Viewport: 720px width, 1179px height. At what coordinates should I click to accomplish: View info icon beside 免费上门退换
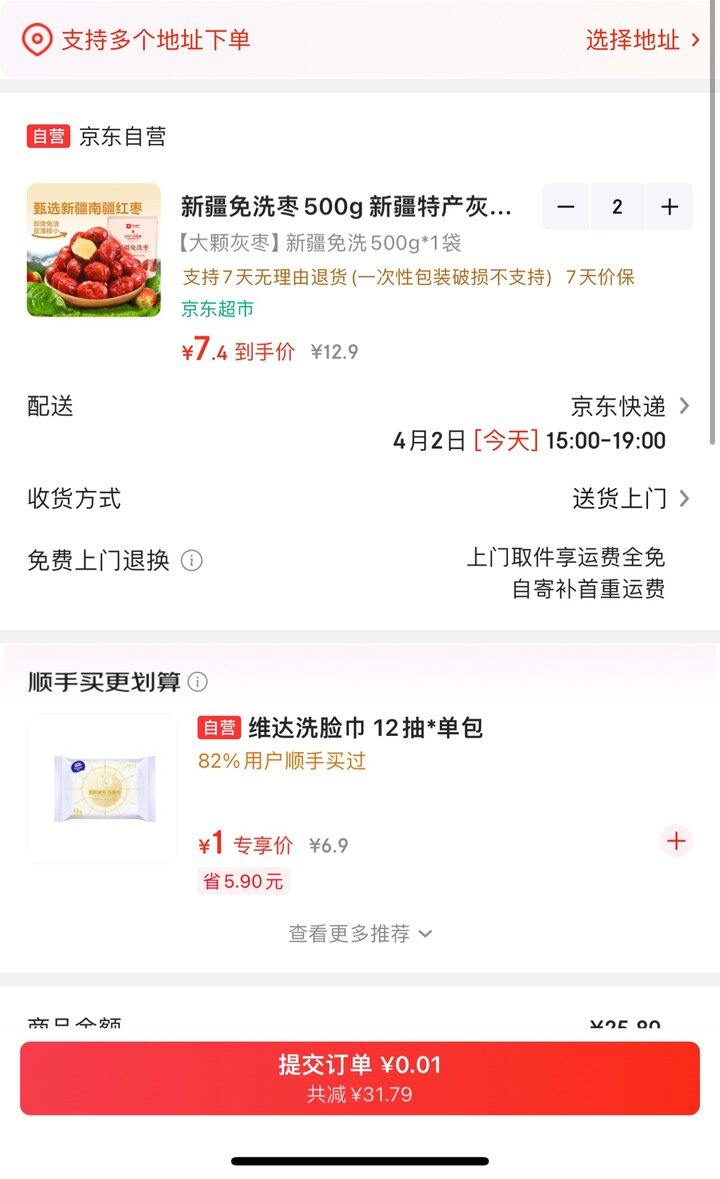(x=192, y=560)
